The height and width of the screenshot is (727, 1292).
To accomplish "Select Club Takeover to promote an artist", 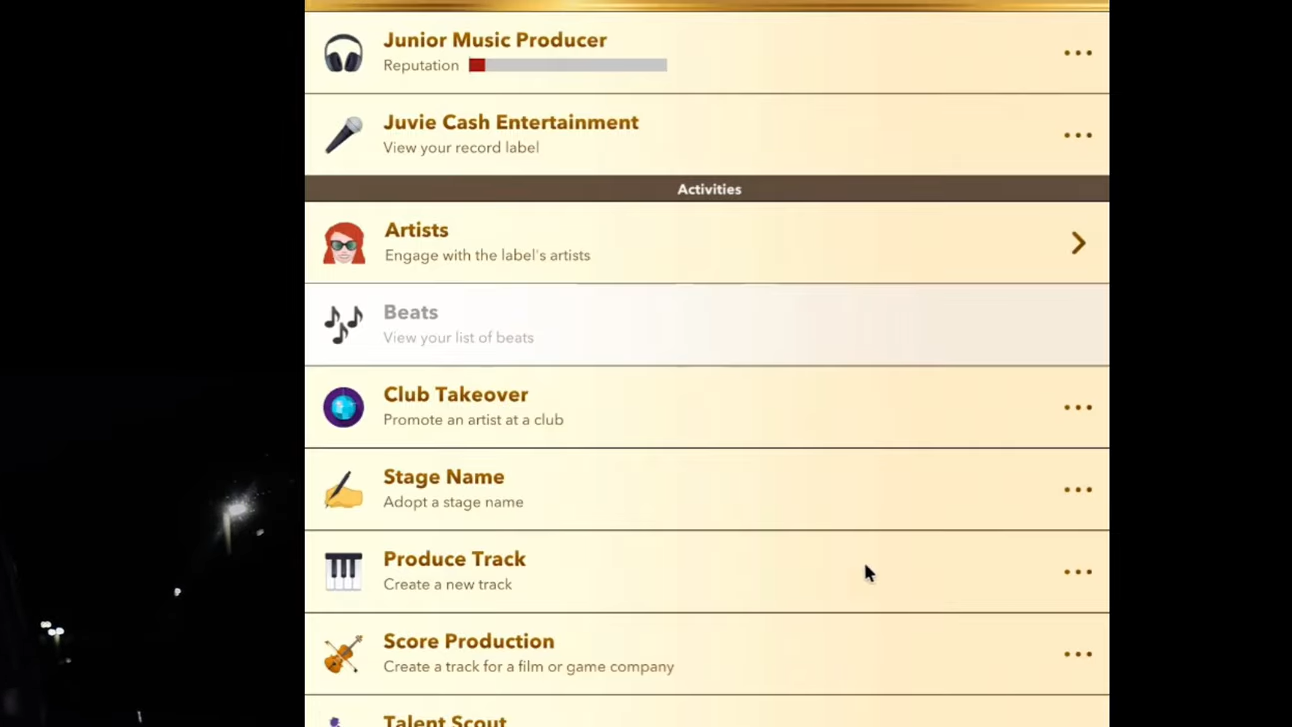I will pos(706,407).
